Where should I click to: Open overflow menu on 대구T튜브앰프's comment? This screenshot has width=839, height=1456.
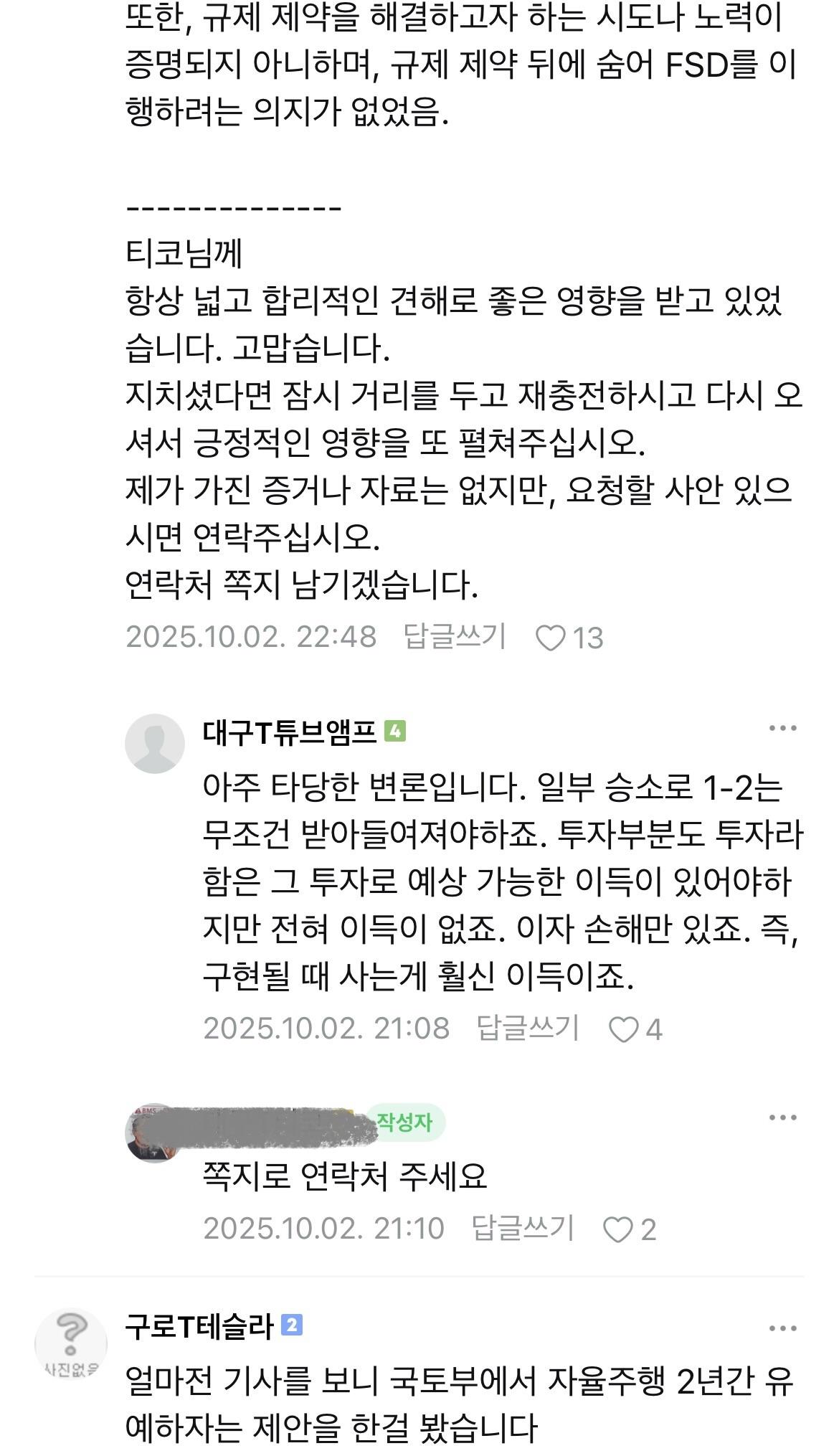point(782,729)
